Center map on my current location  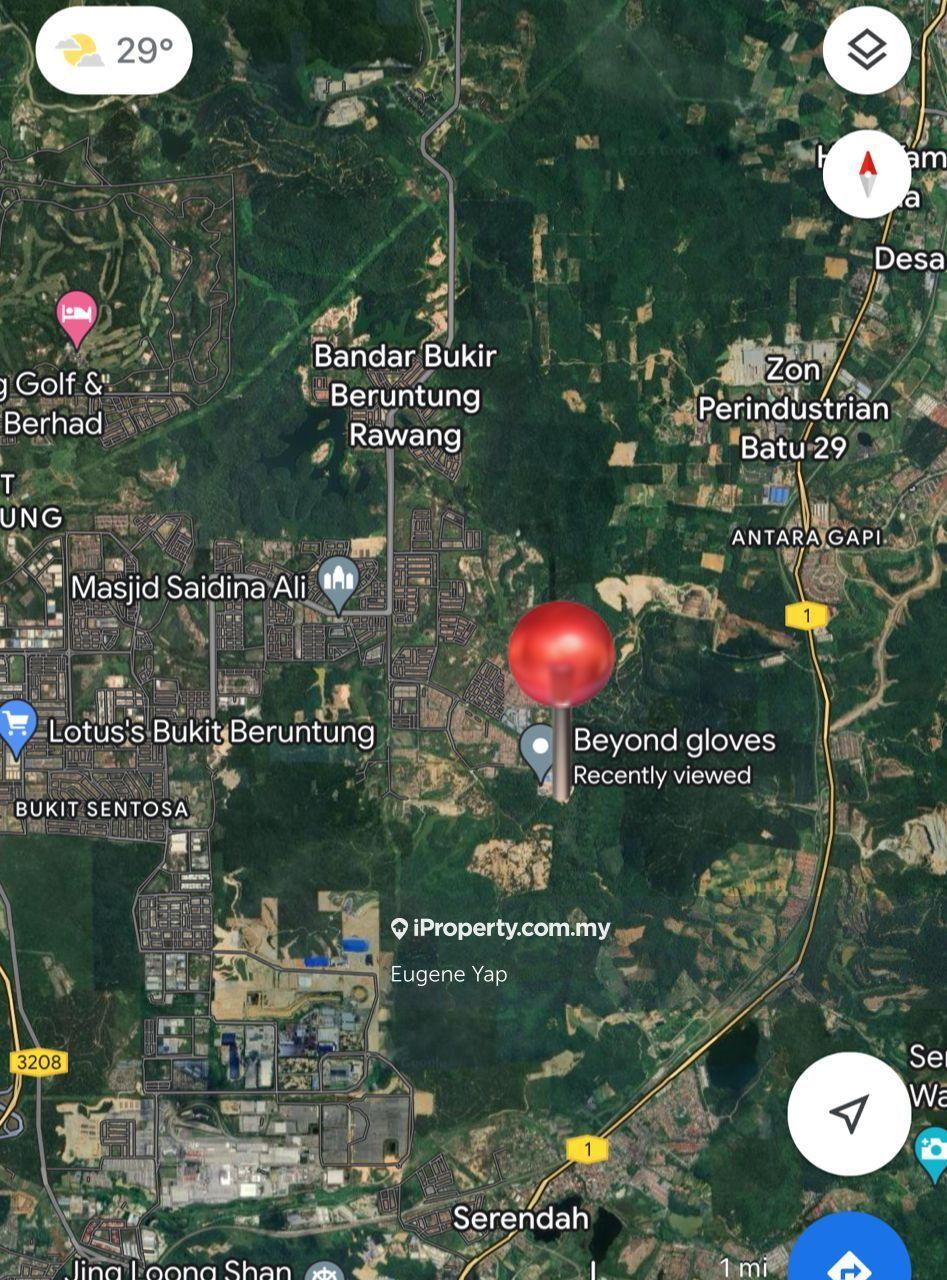point(849,1113)
